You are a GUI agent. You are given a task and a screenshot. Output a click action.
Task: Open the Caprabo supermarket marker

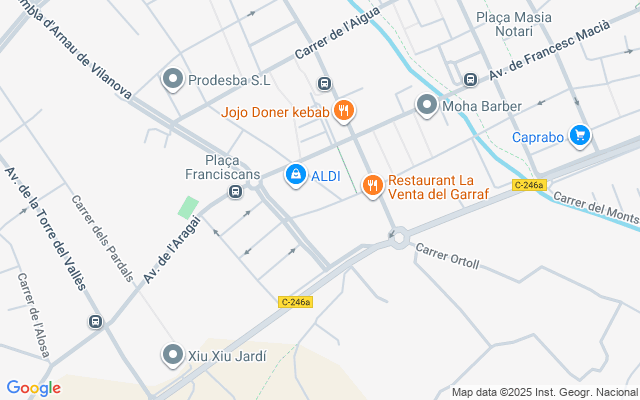[580, 136]
